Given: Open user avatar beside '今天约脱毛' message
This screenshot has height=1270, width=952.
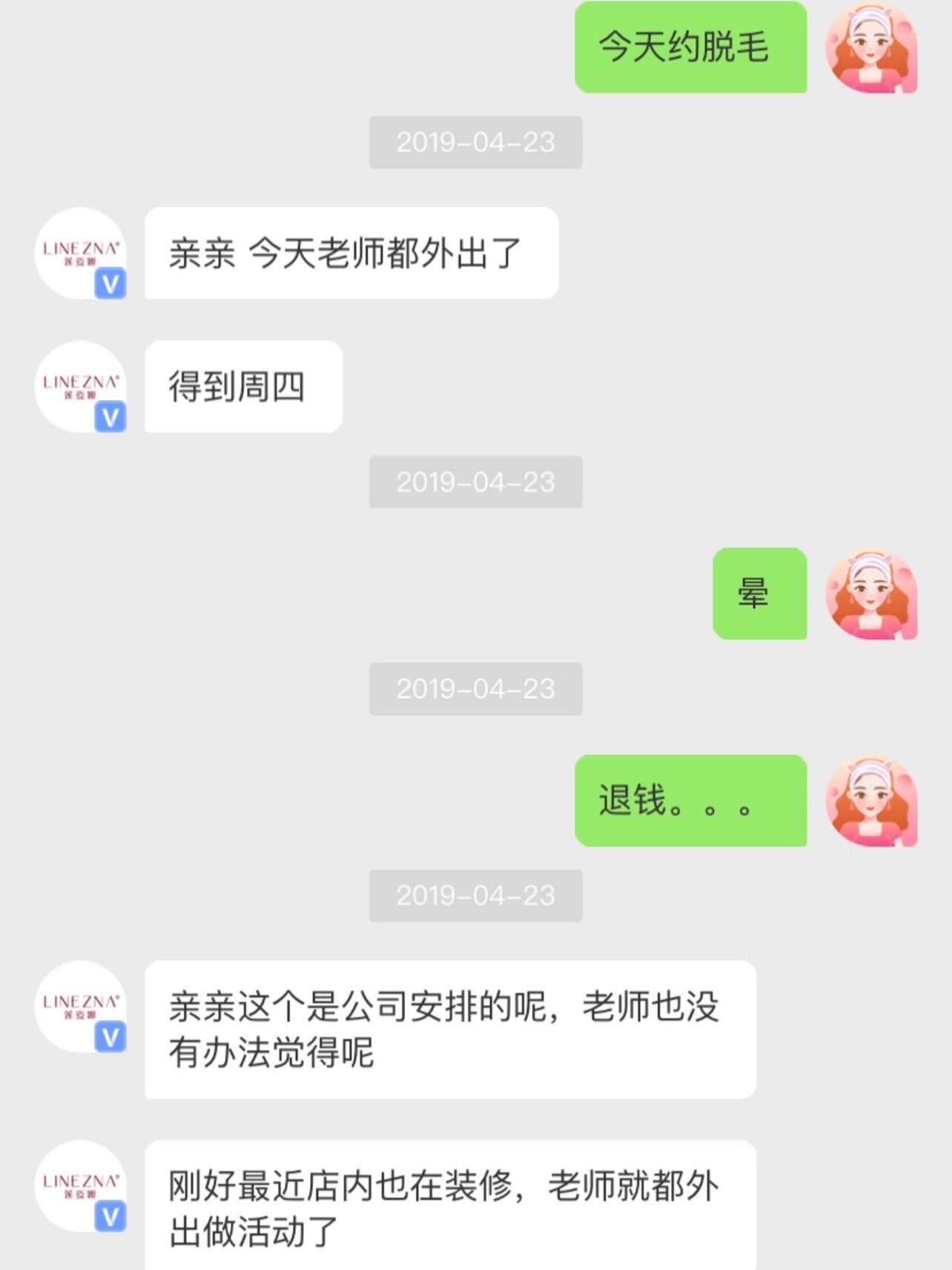Looking at the screenshot, I should pos(871,47).
